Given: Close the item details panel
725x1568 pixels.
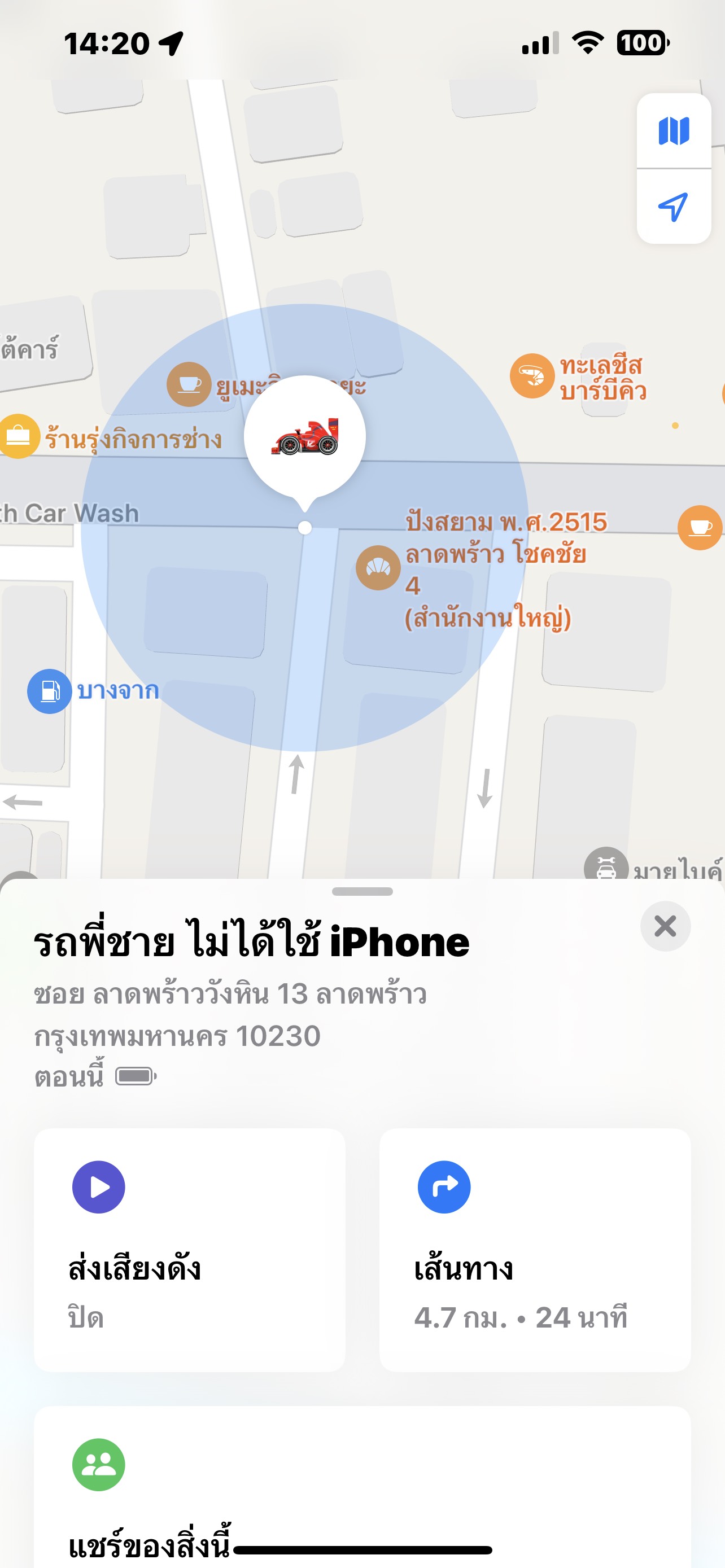Looking at the screenshot, I should click(665, 926).
